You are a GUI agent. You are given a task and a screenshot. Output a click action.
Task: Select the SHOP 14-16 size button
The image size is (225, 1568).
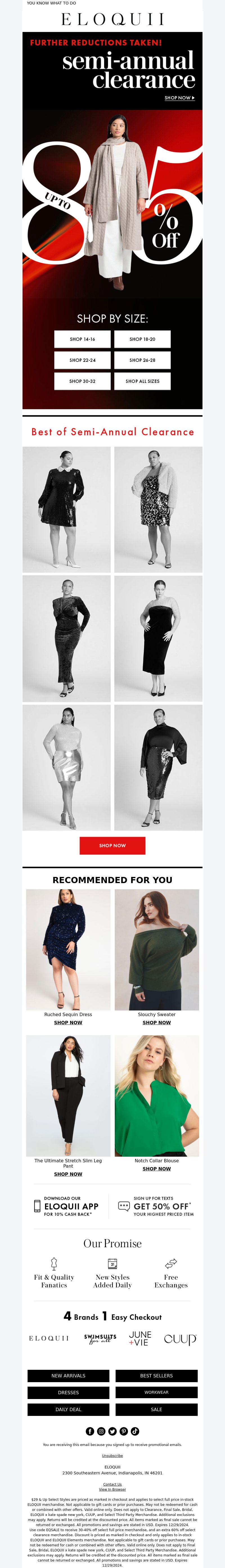click(x=82, y=339)
